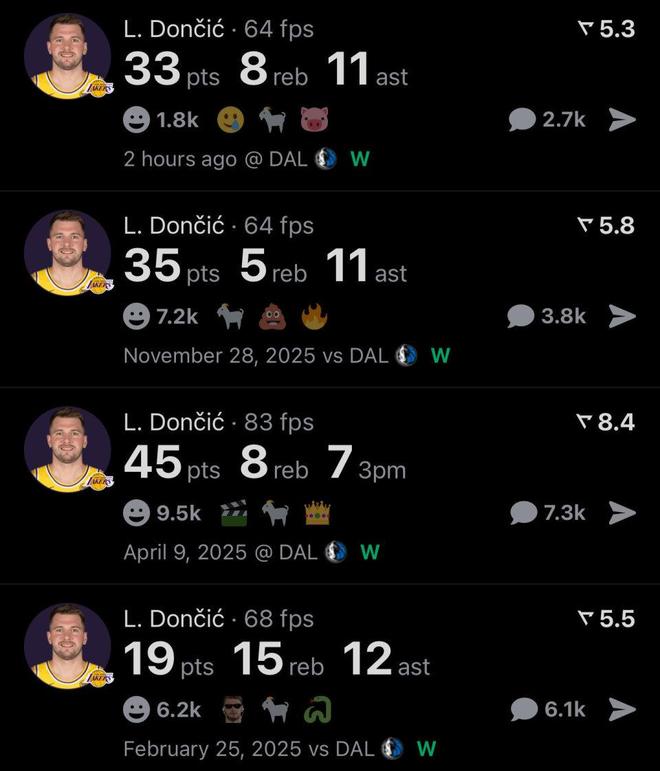This screenshot has height=771, width=660.
Task: React to the 35-point game with 7.2k reactions
Action: [136, 318]
